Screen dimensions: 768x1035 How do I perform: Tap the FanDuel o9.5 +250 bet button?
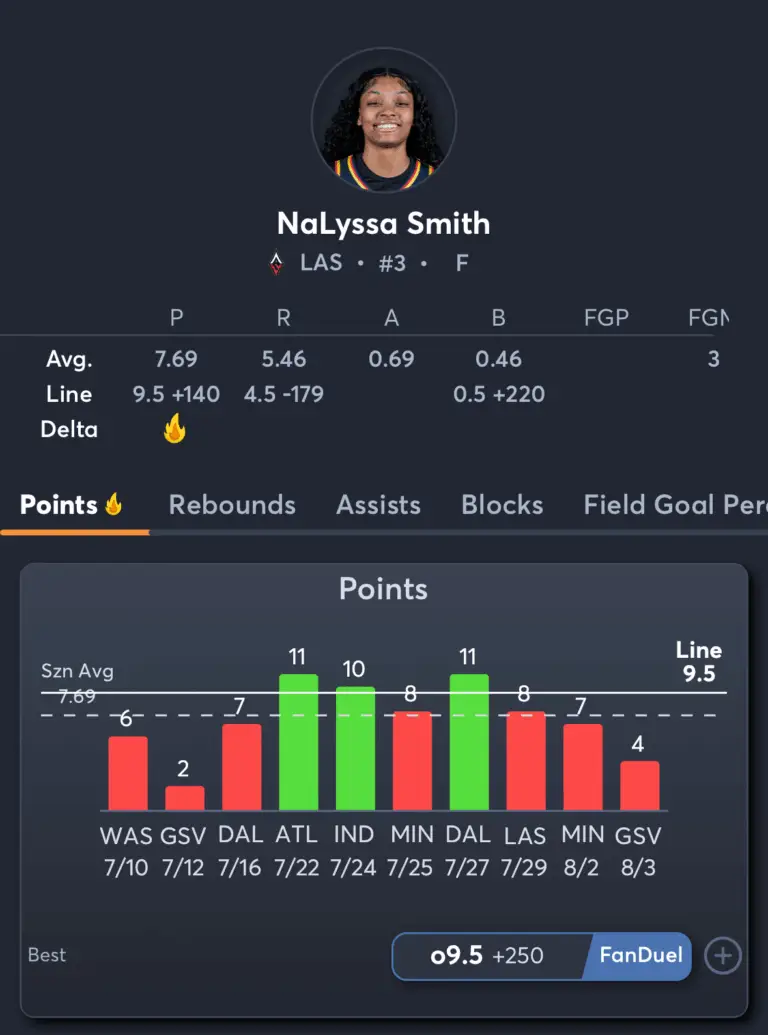(542, 956)
